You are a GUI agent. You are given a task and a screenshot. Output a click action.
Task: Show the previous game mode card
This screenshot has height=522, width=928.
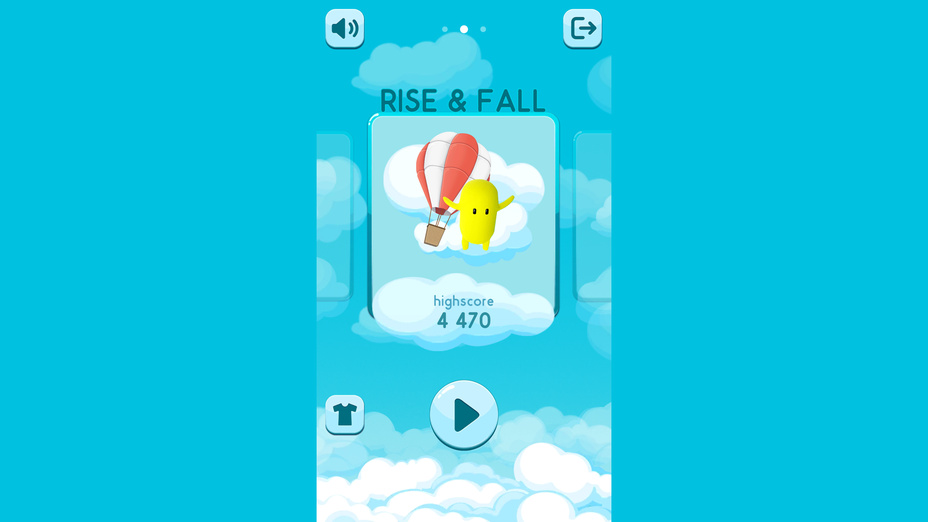[333, 215]
